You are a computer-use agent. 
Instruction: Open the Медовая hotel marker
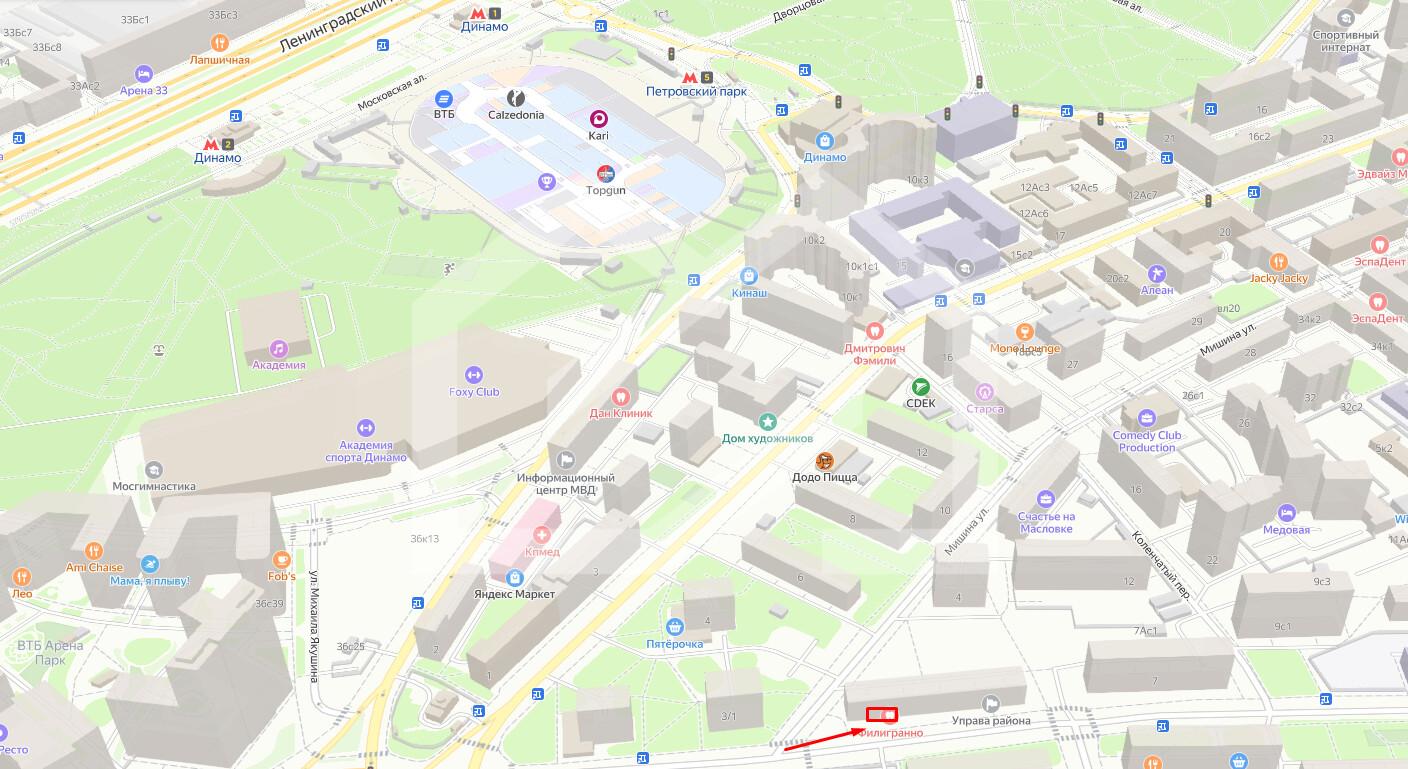coord(1286,513)
